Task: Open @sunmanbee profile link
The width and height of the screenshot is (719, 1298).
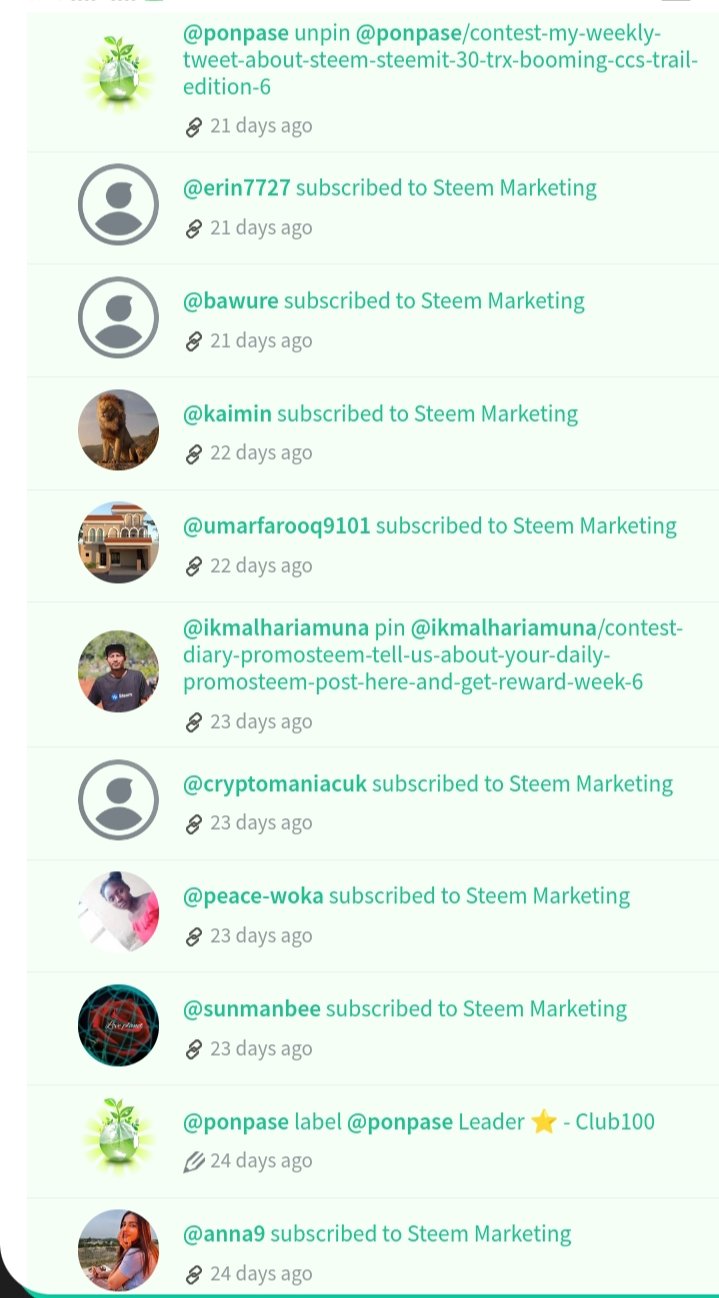Action: (251, 1009)
